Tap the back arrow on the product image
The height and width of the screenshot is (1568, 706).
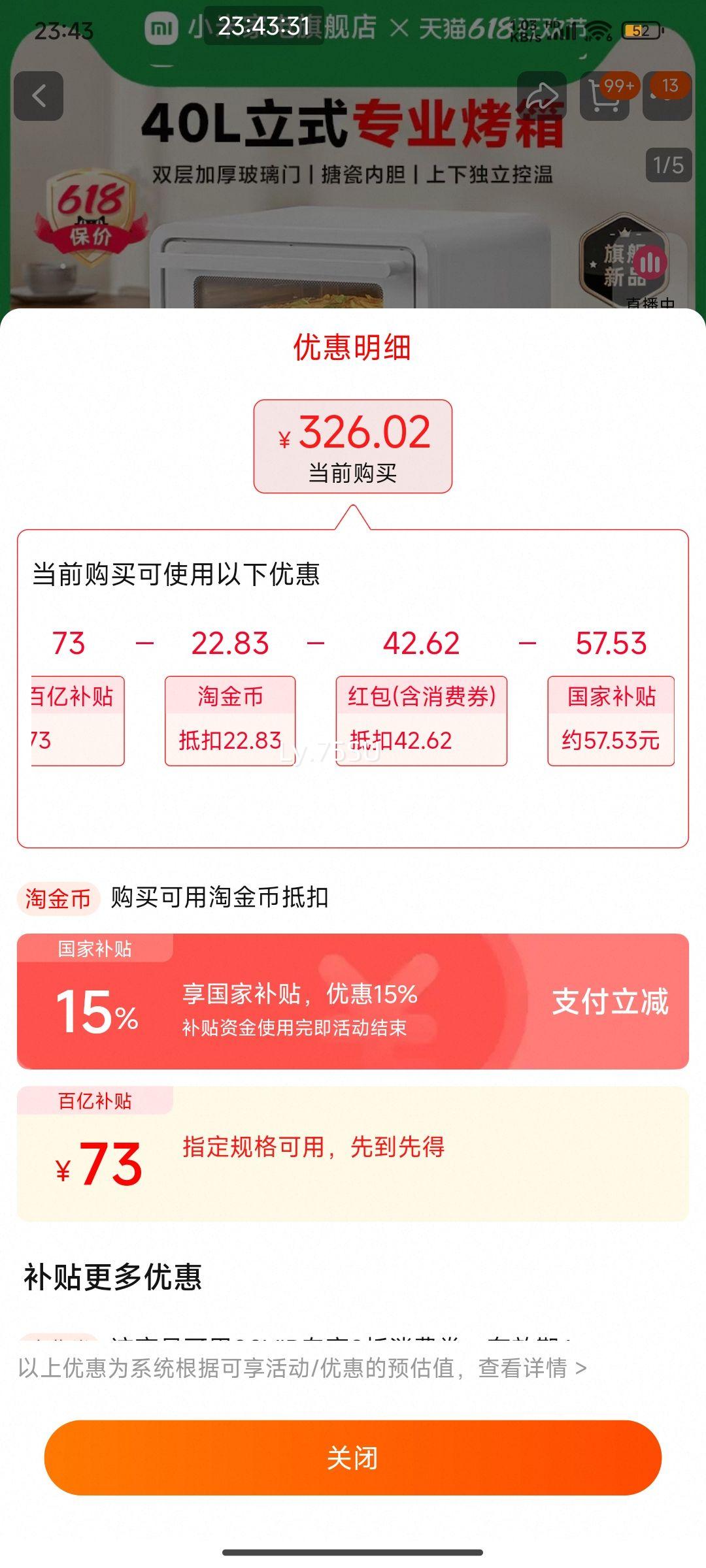39,97
